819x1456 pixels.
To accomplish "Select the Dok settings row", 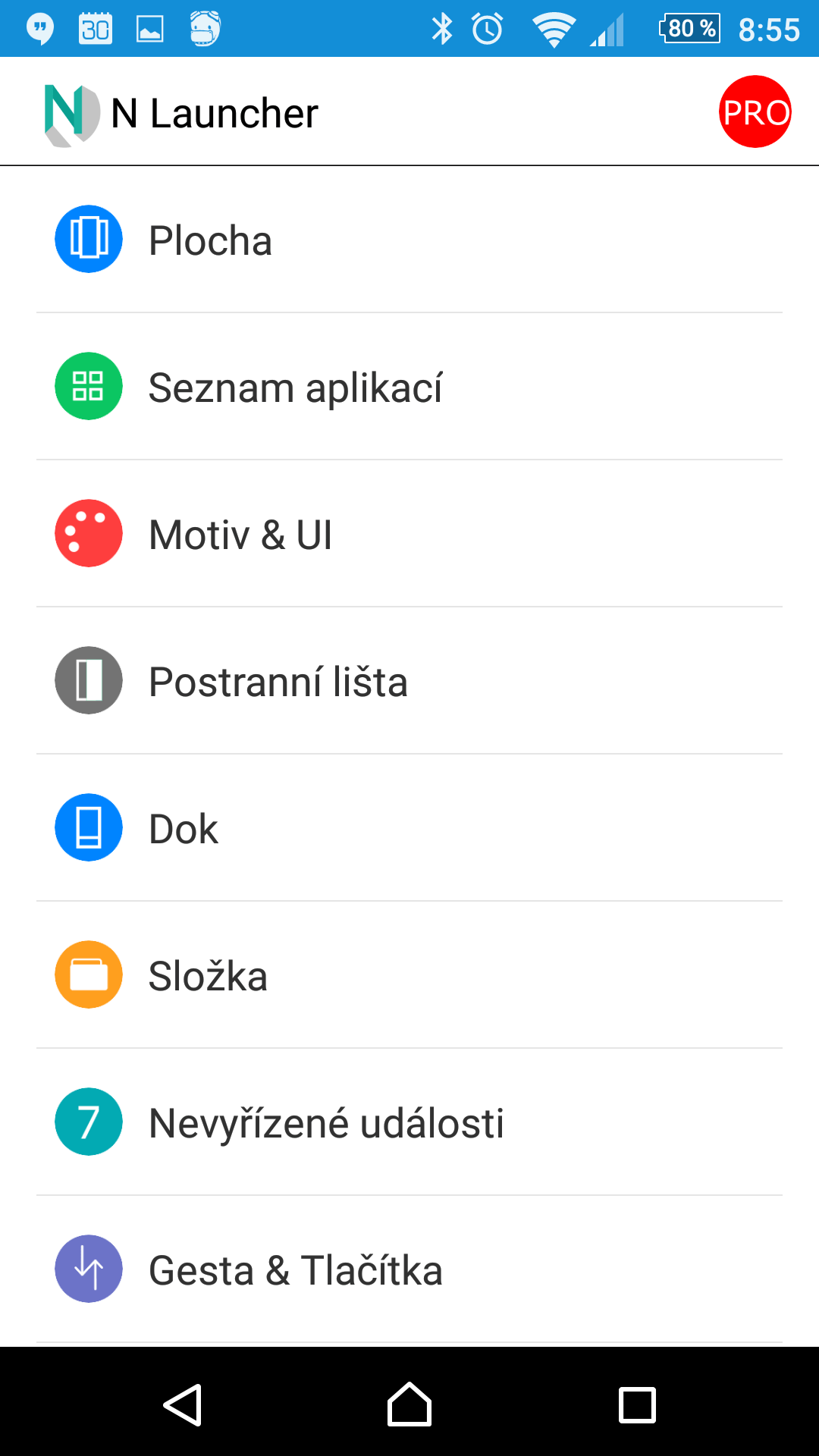I will point(409,828).
